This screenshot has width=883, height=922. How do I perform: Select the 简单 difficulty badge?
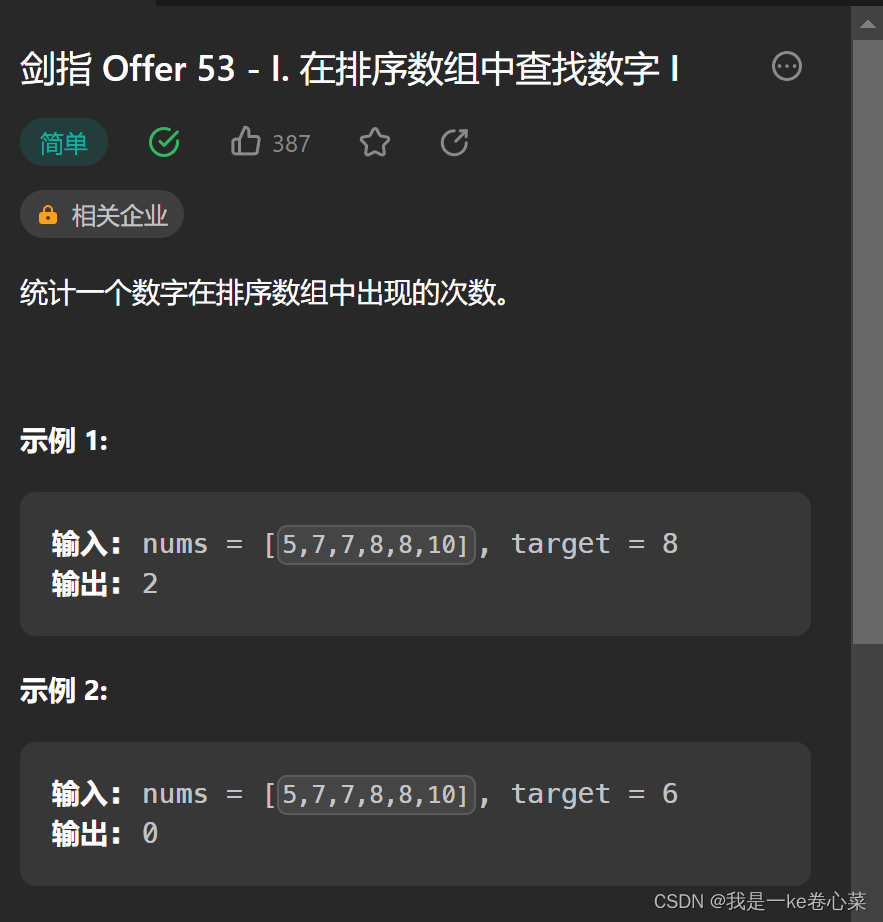coord(64,142)
